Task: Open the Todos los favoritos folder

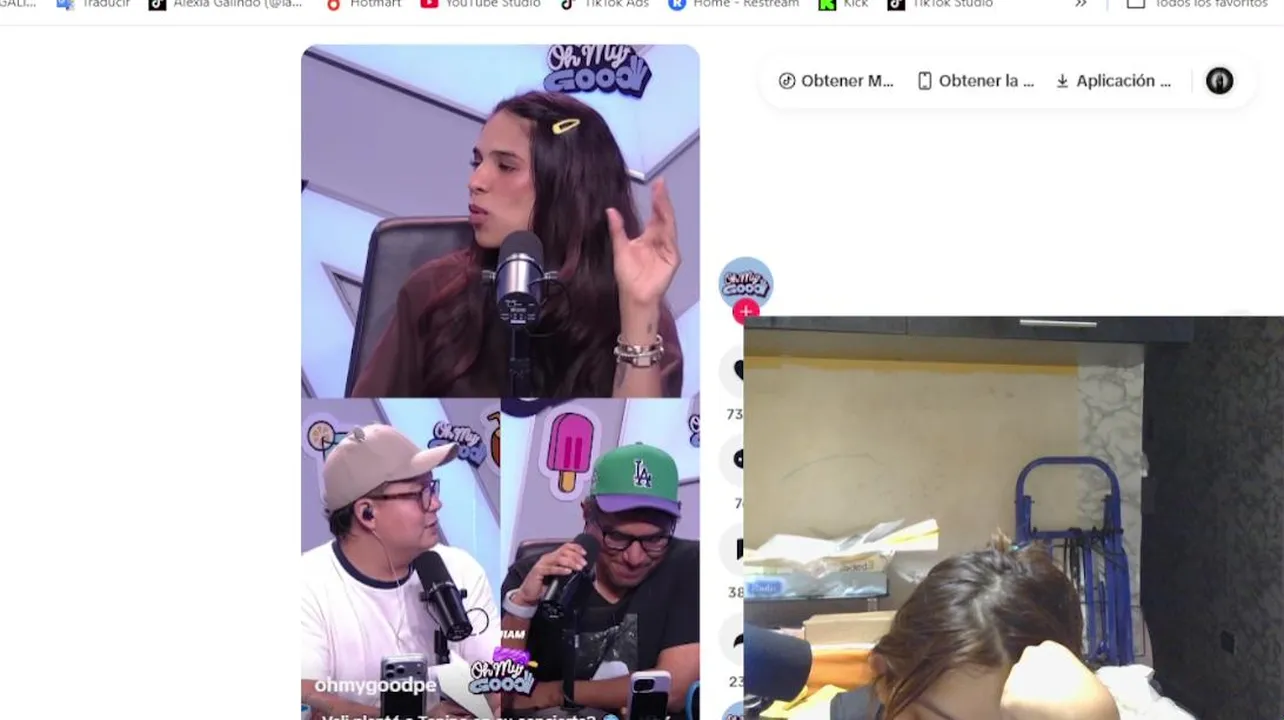Action: coord(1198,4)
